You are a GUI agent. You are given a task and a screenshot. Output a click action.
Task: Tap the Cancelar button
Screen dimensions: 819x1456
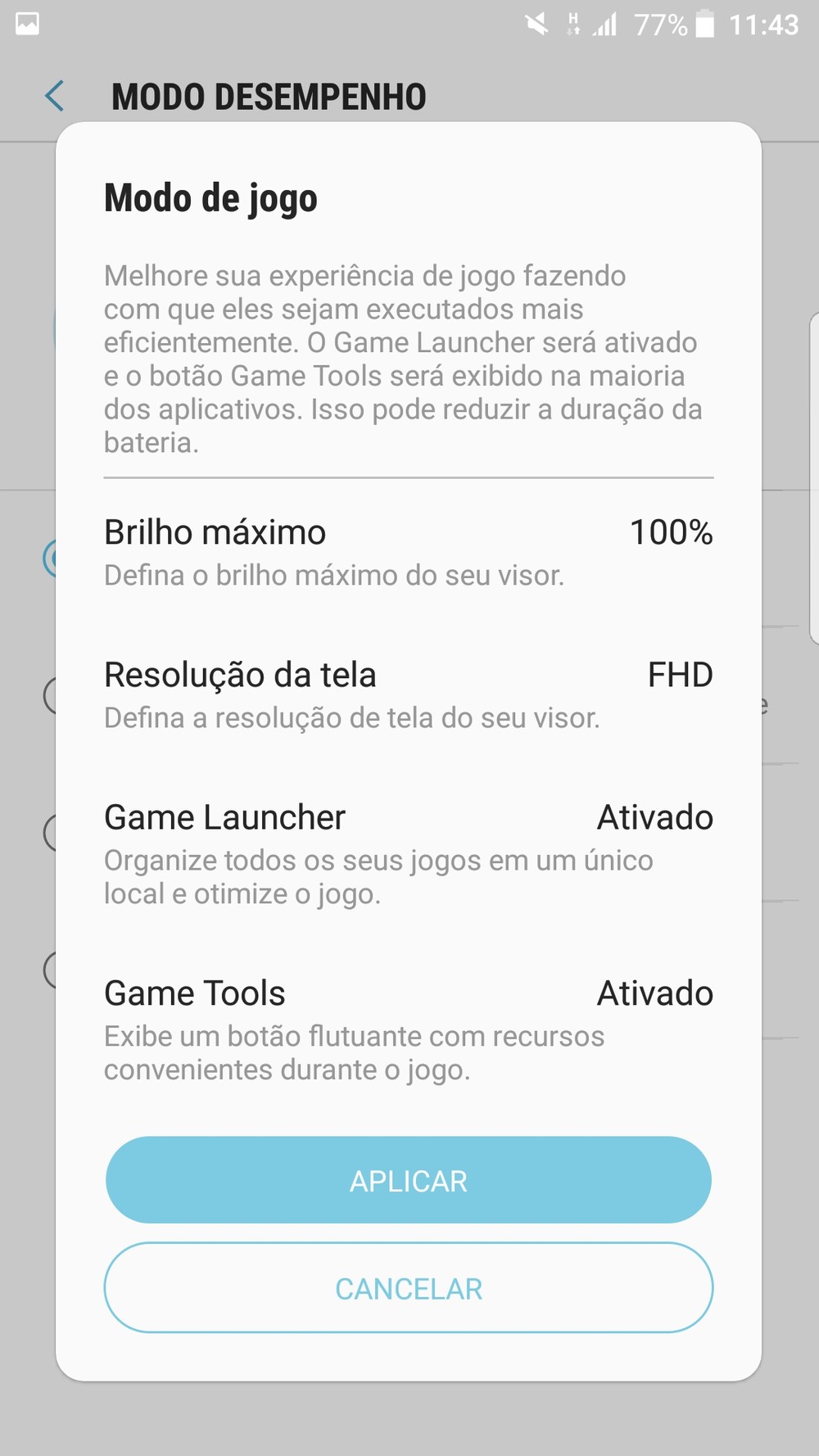[409, 1288]
